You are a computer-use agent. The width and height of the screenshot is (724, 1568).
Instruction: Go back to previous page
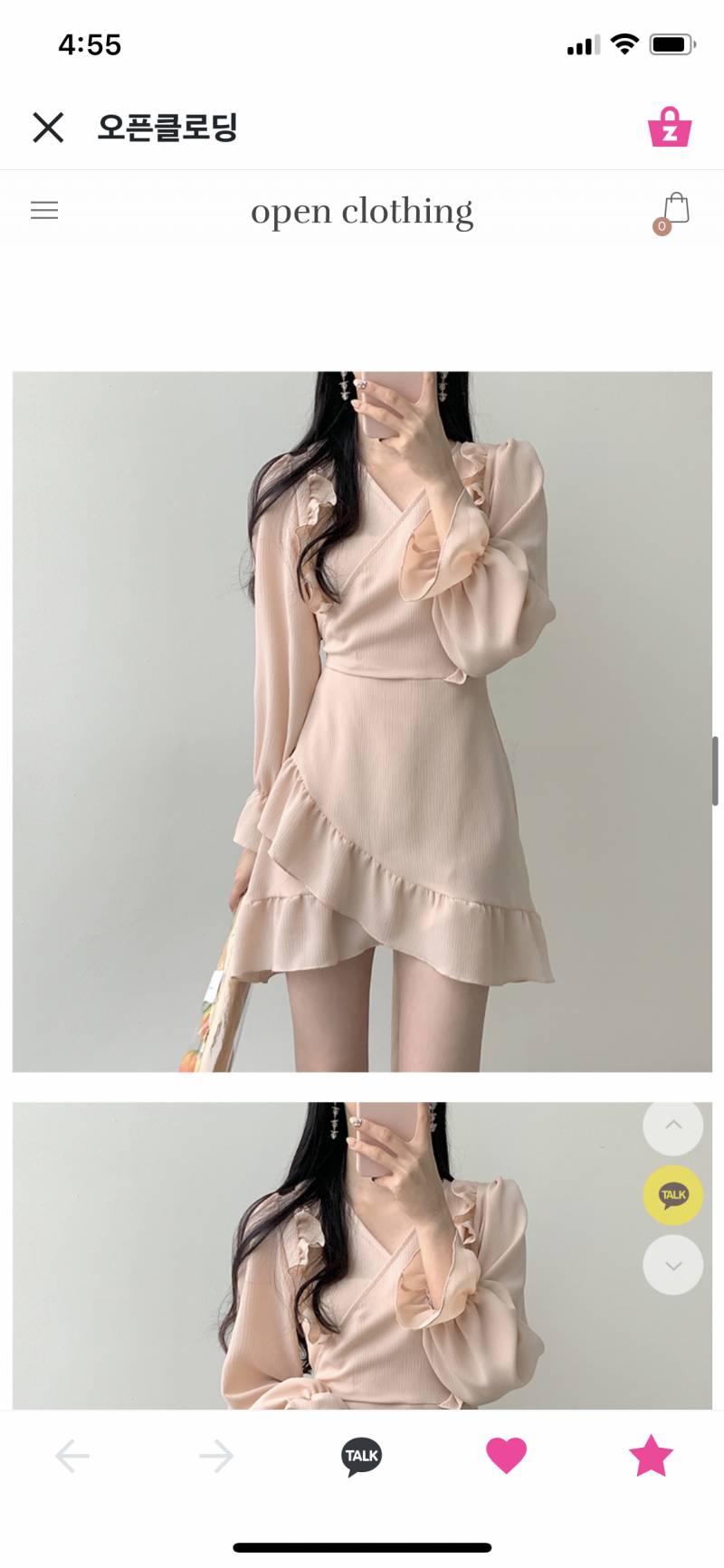point(72,1456)
